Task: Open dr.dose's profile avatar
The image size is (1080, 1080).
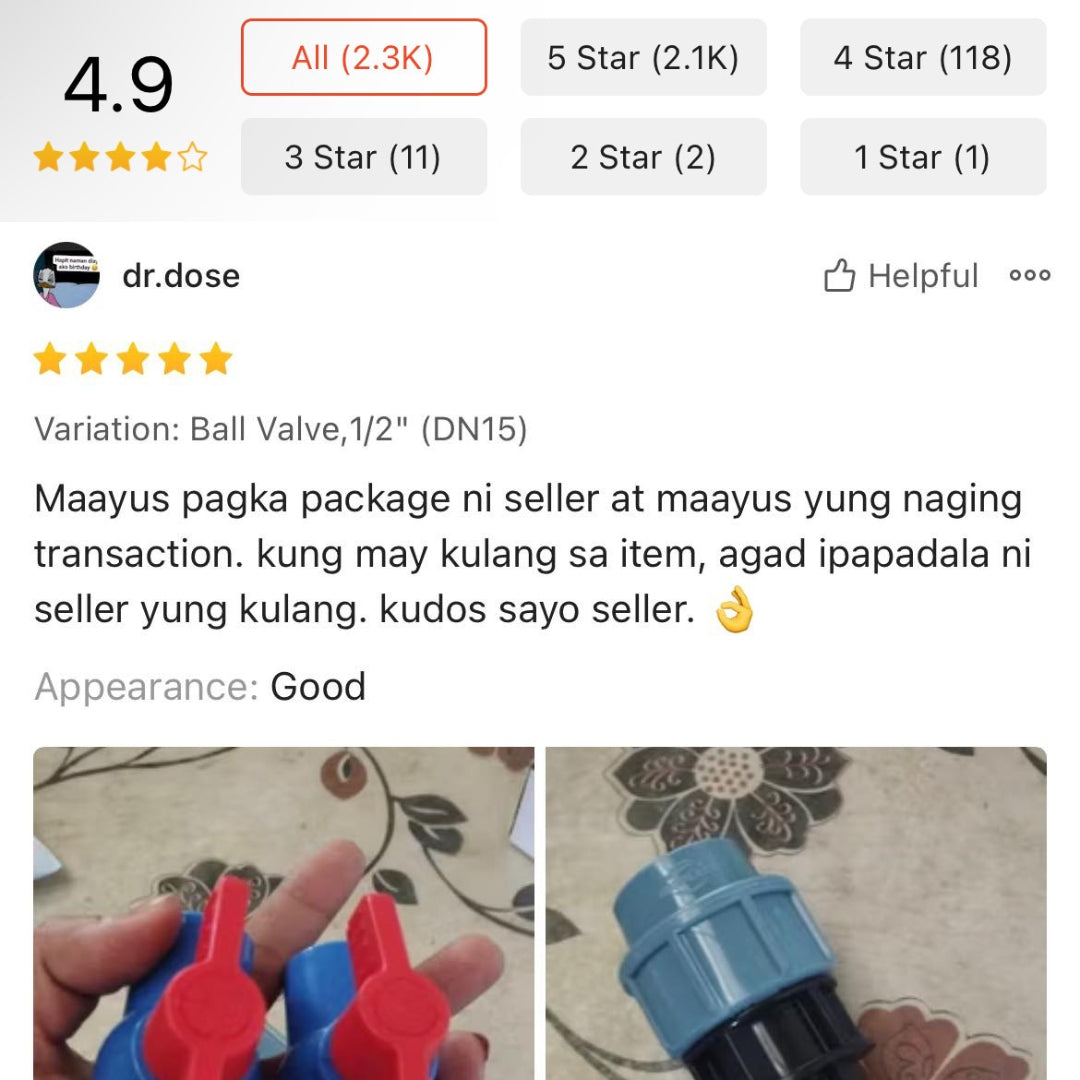Action: pyautogui.click(x=66, y=275)
